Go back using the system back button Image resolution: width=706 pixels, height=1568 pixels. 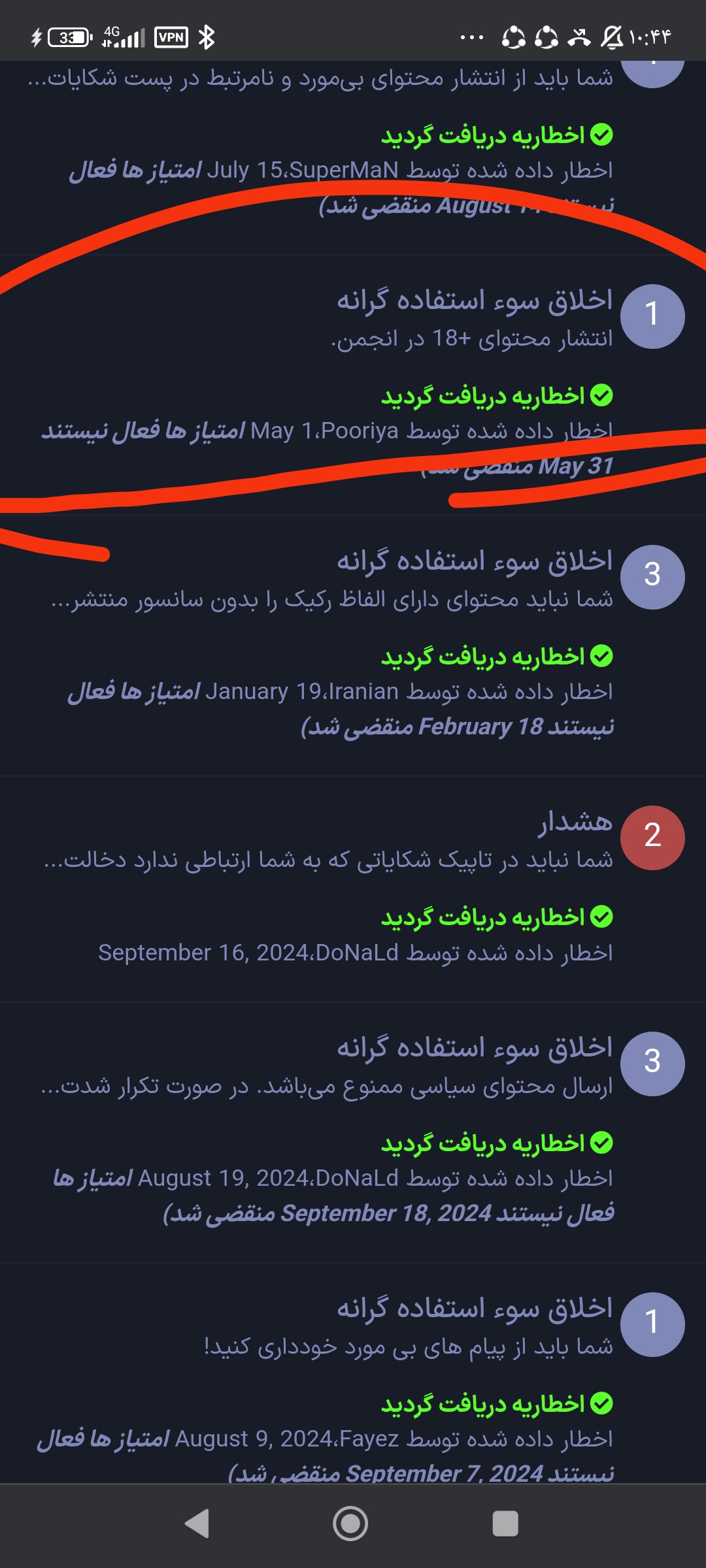coord(197,1524)
